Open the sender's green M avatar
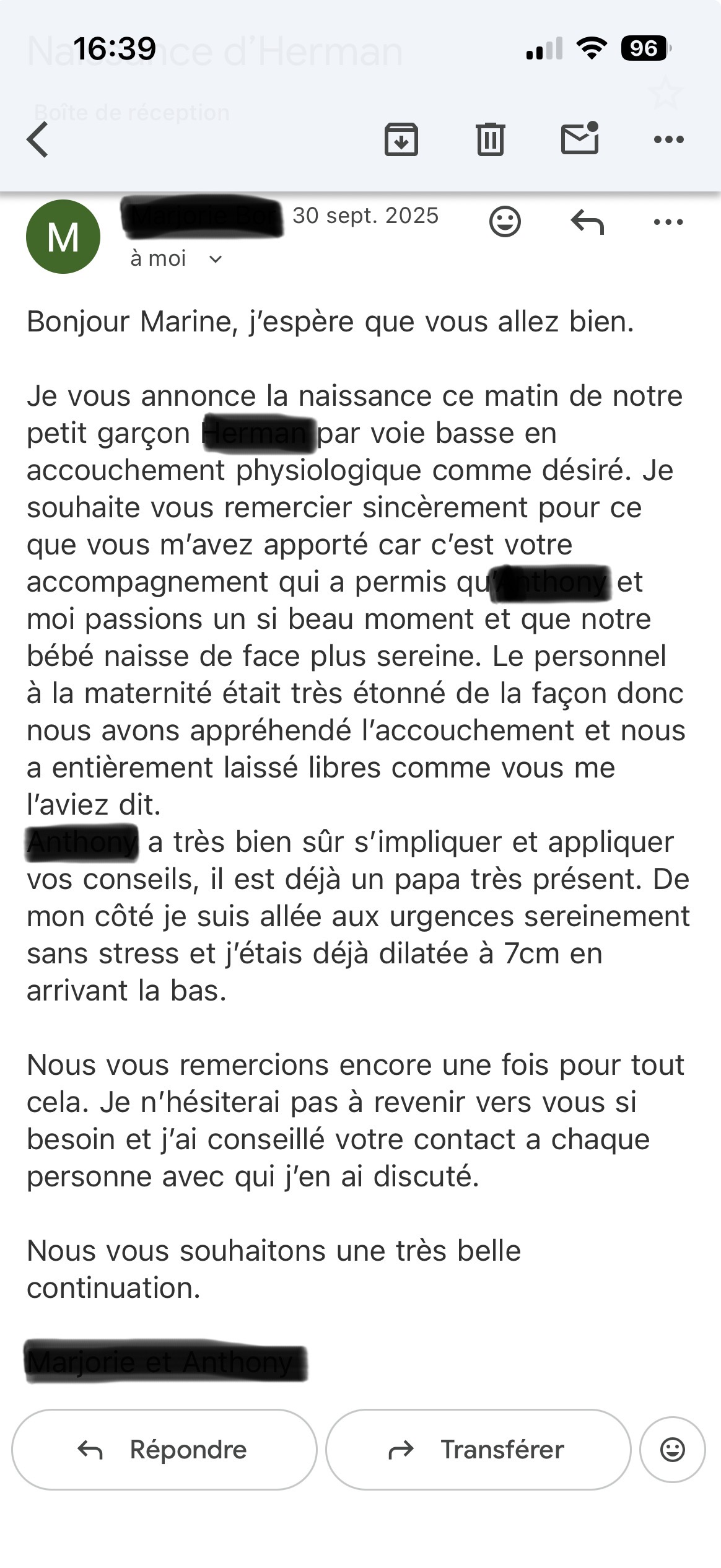The height and width of the screenshot is (1568, 721). [x=63, y=237]
